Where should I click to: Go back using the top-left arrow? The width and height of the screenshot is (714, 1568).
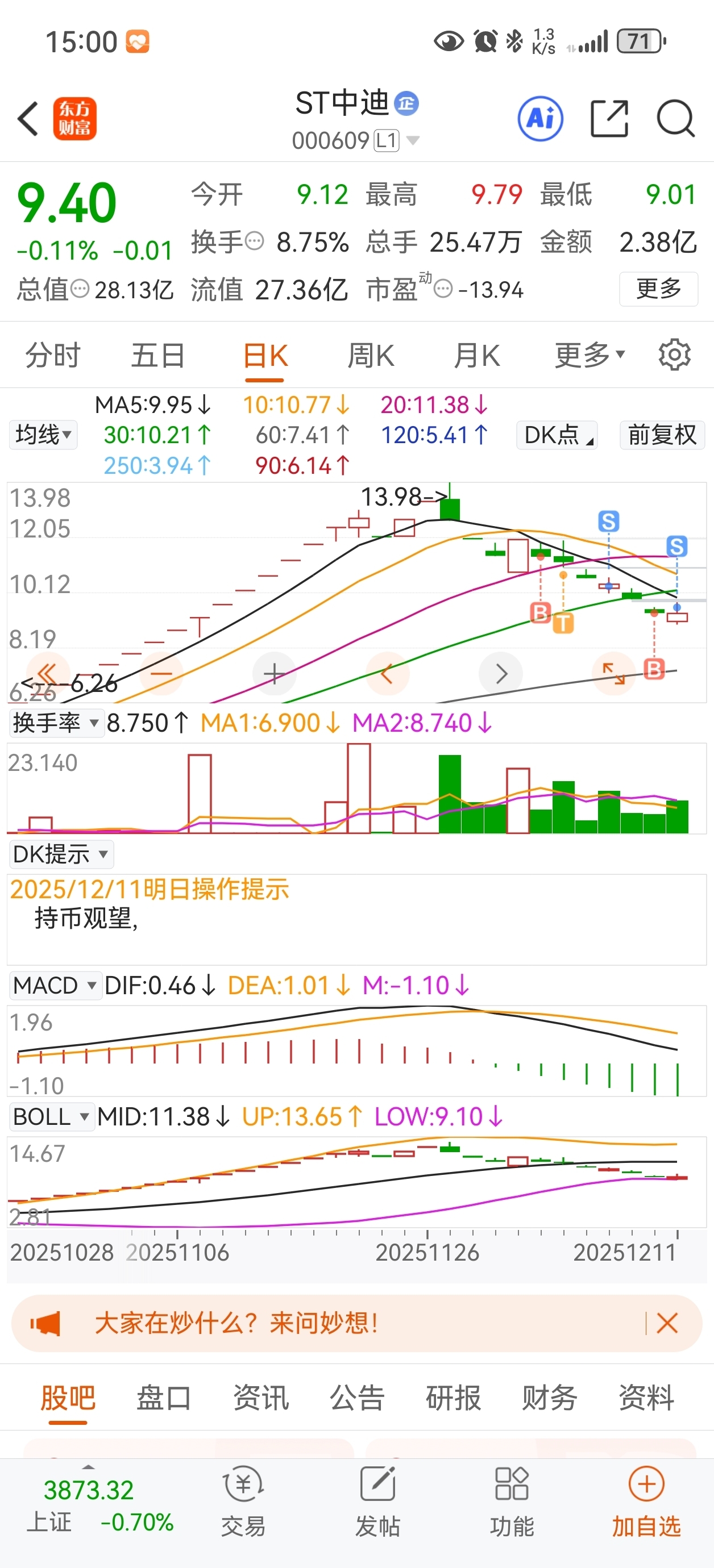(28, 118)
